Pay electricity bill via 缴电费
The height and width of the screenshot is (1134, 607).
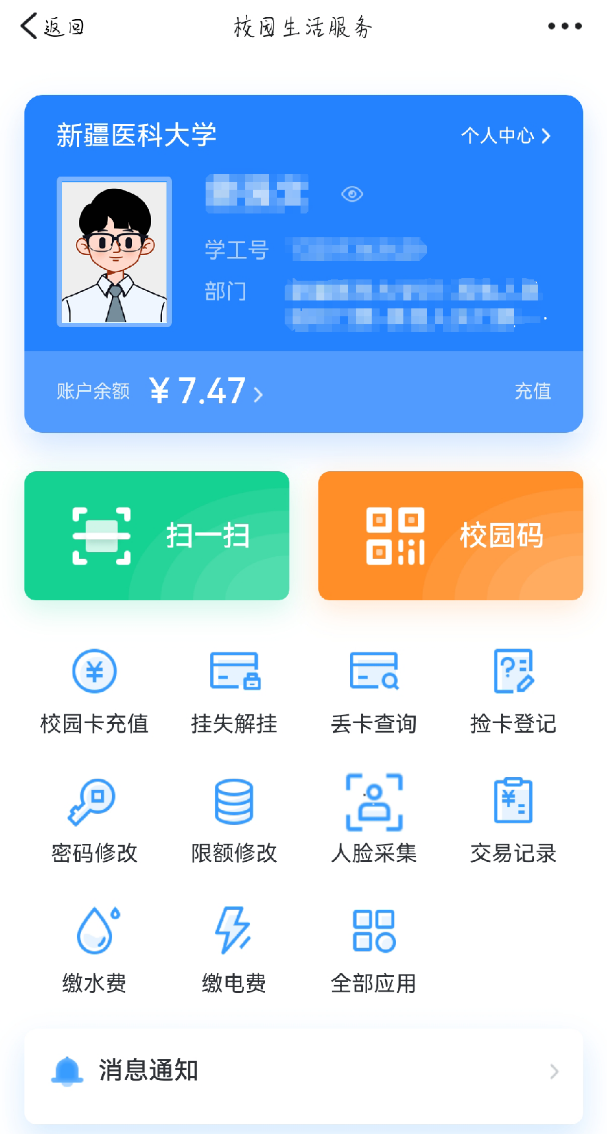pyautogui.click(x=234, y=950)
